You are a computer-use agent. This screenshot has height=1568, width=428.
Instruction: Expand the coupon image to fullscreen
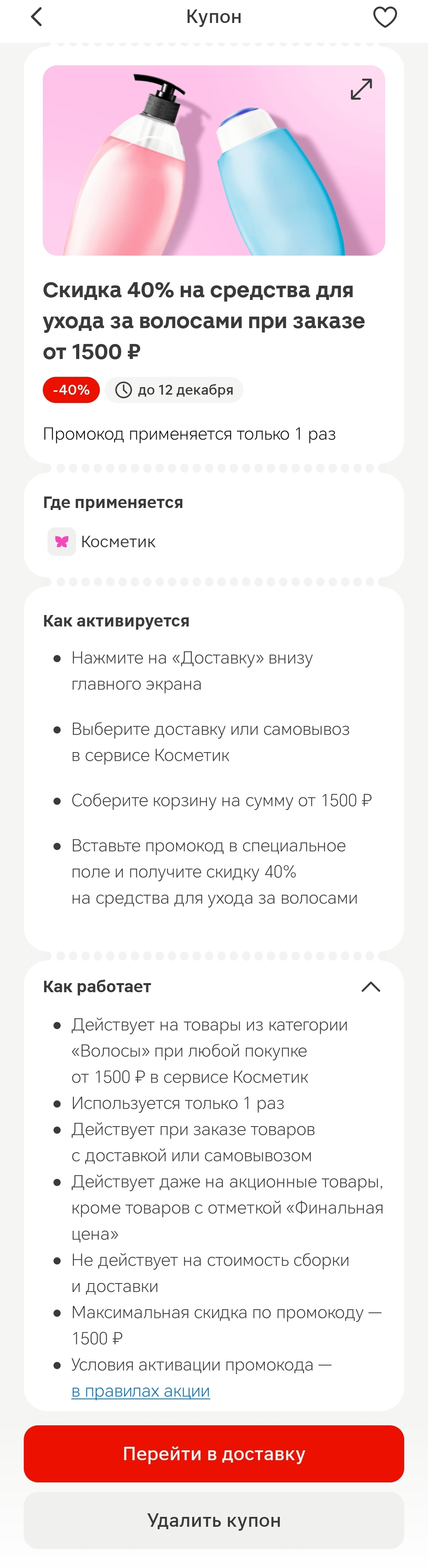coord(361,89)
